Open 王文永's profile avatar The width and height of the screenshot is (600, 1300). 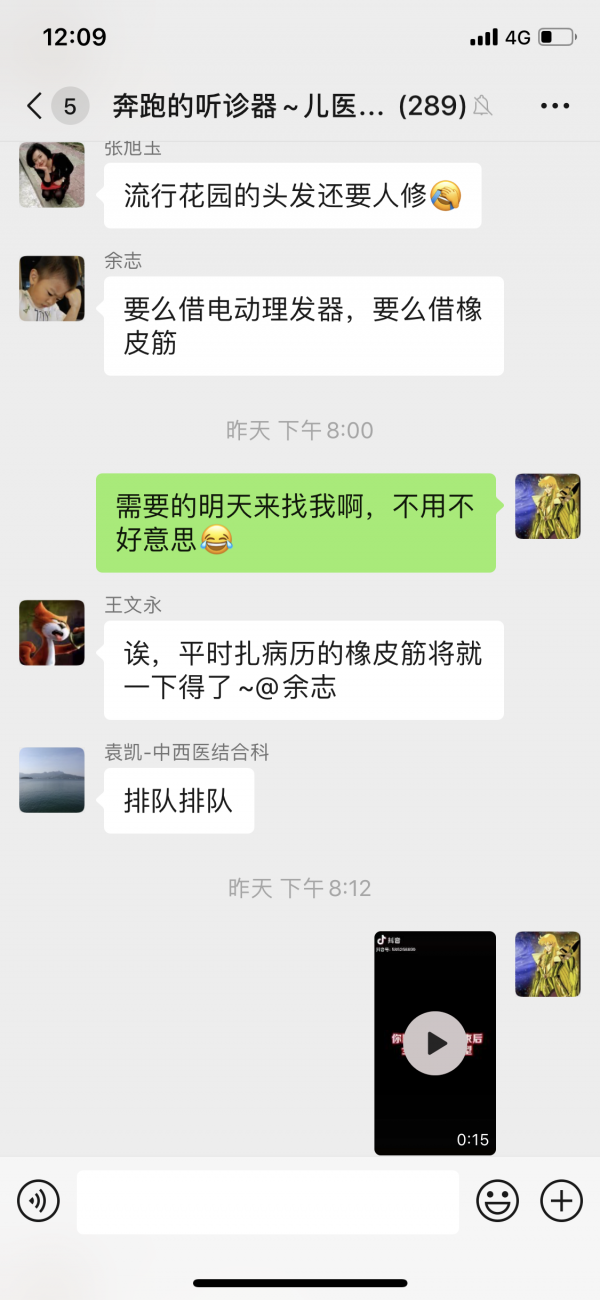coord(52,632)
